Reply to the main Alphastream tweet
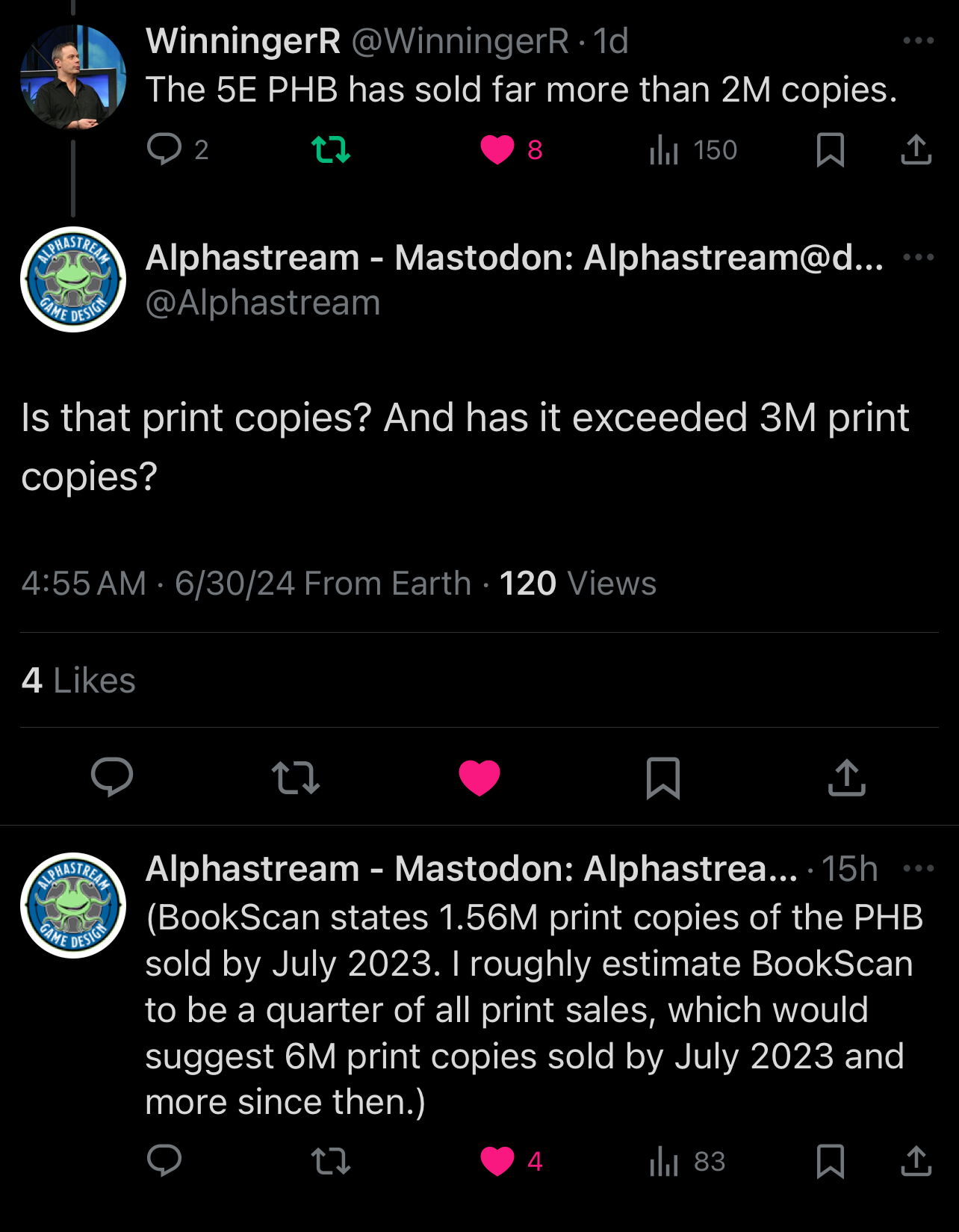This screenshot has width=959, height=1232. (x=112, y=777)
